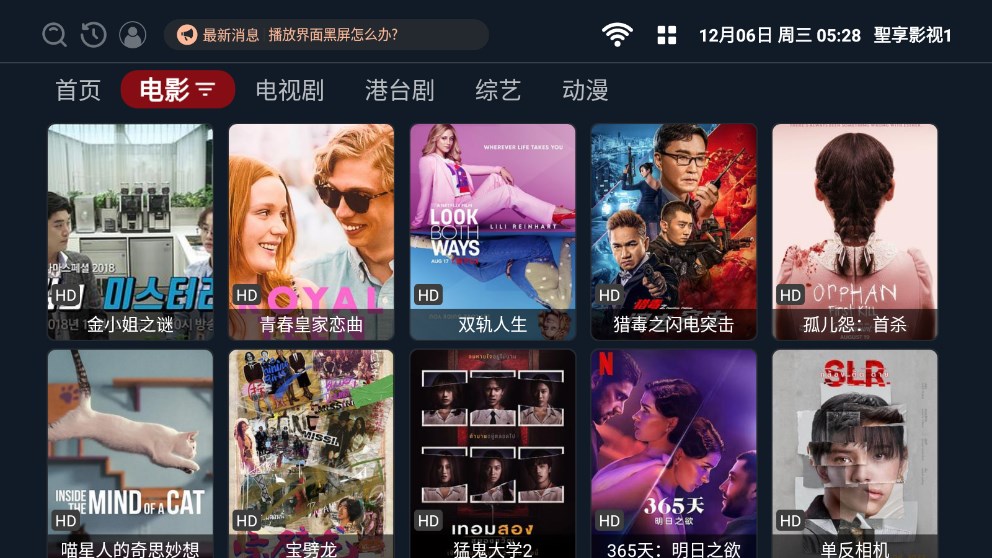Switch to the 港台剧 tab

[400, 90]
